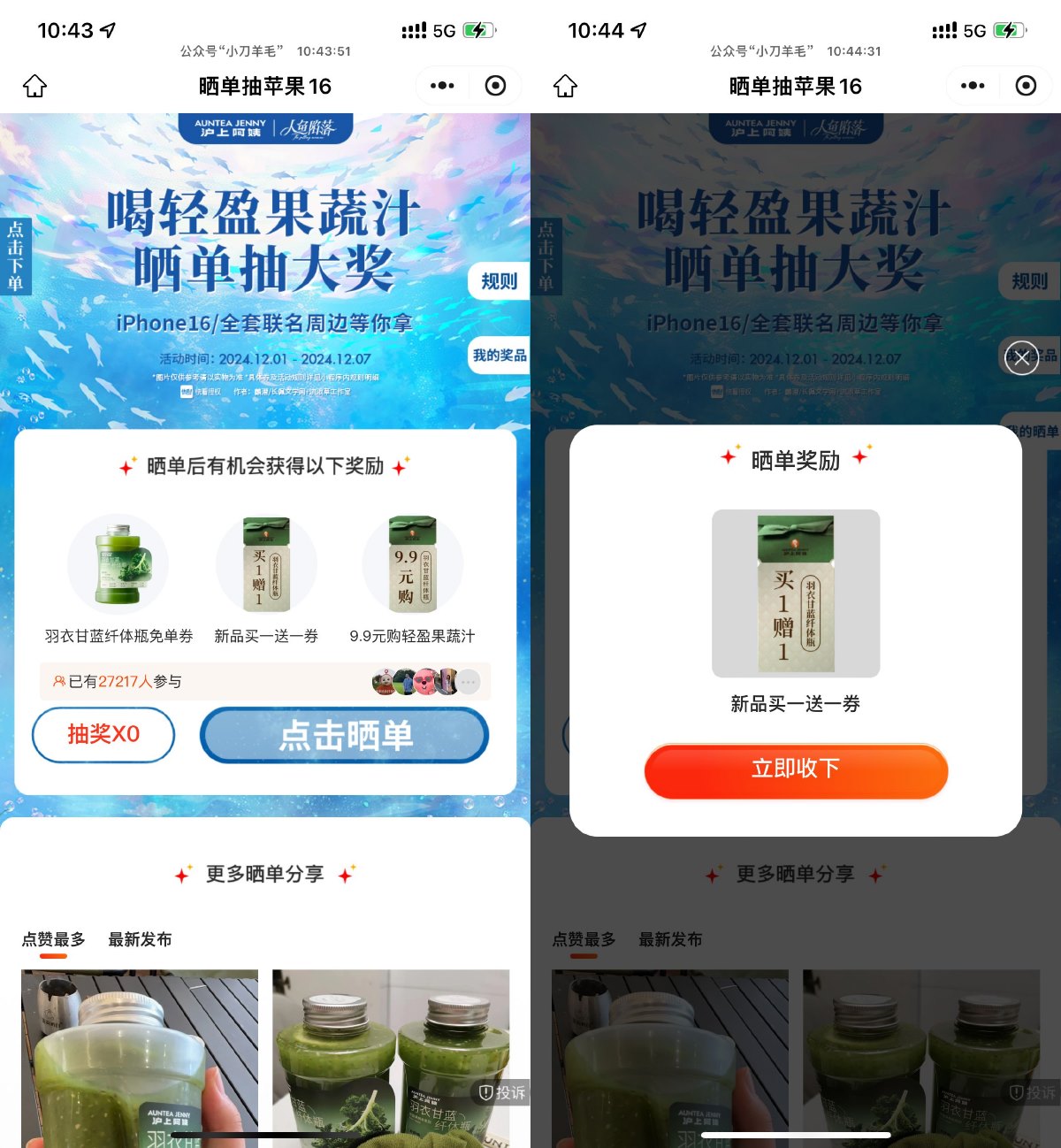
Task: Open the "..." more options menu
Action: coord(440,85)
